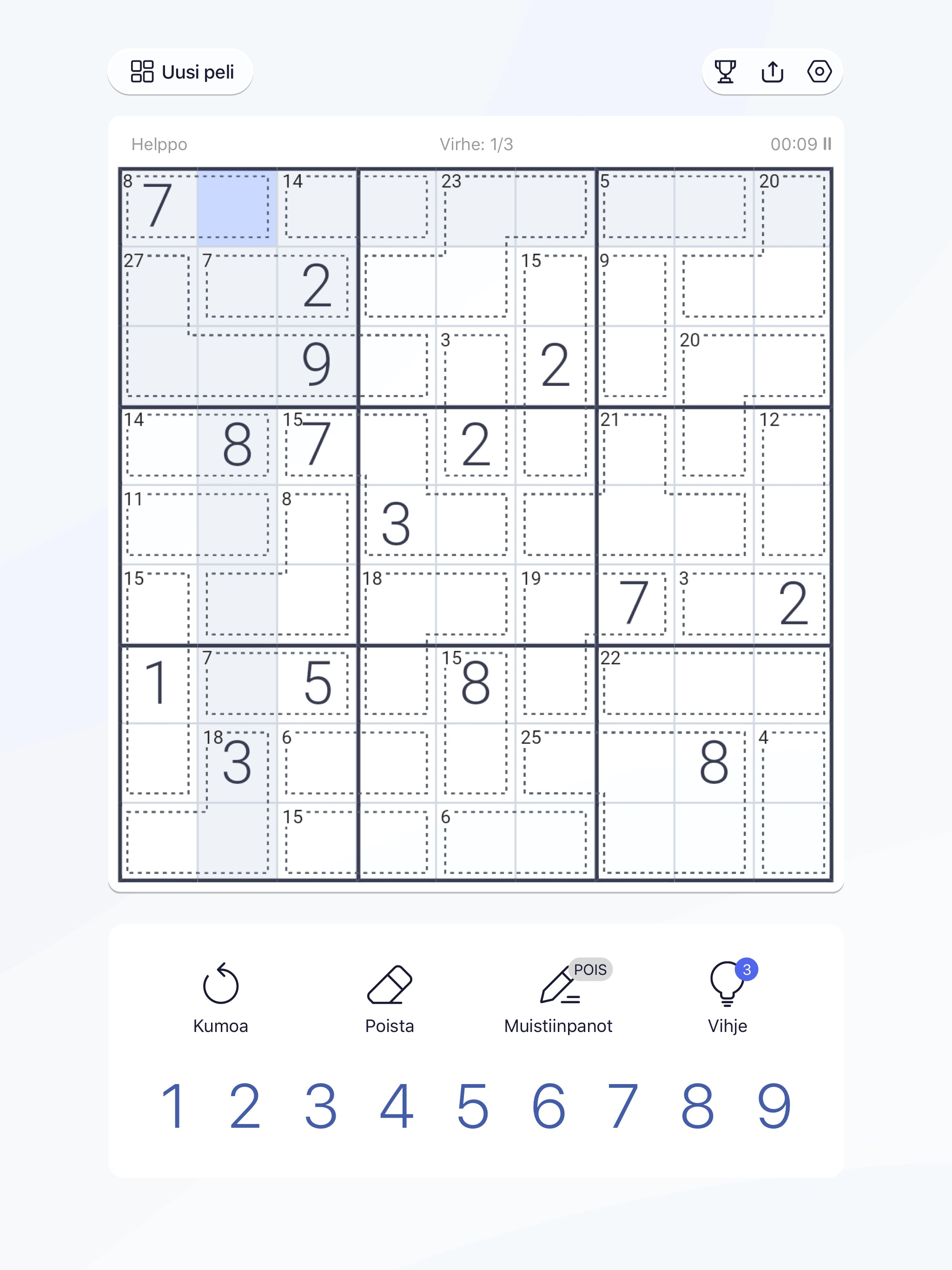Open the trophy achievements icon
The height and width of the screenshot is (1270, 952).
pos(725,72)
